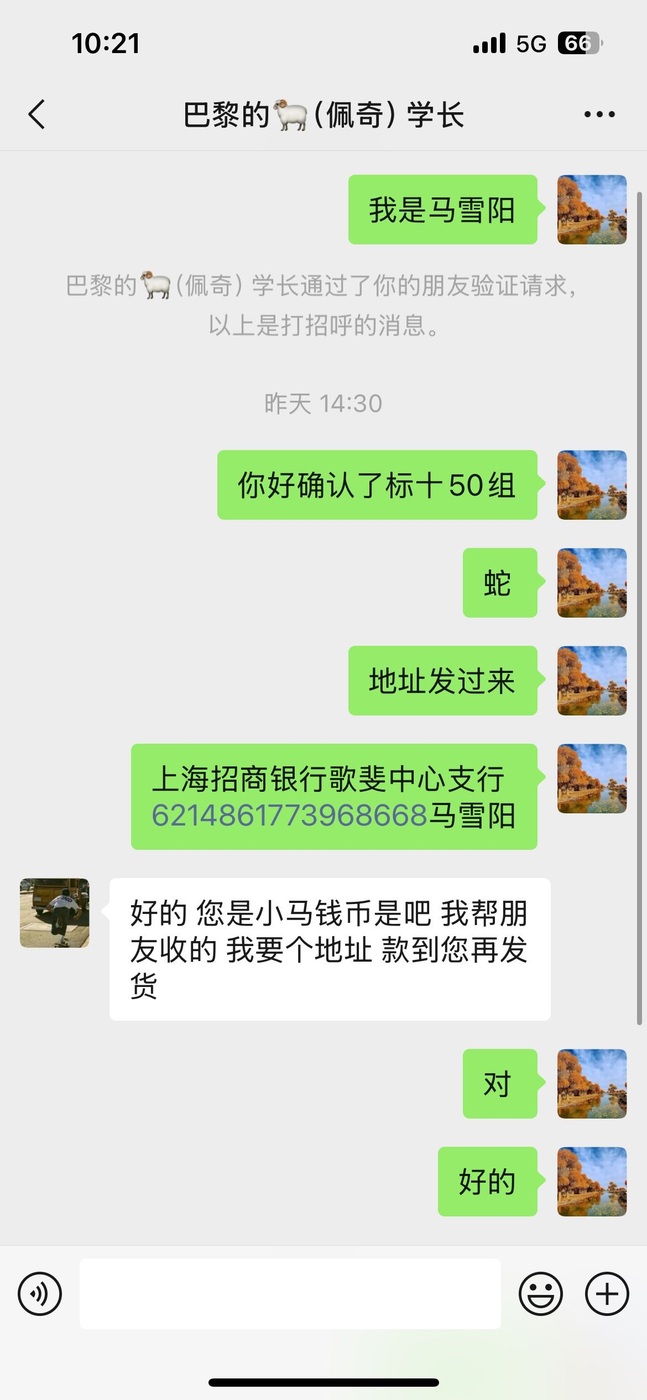Focus the message text field

pos(290,1294)
